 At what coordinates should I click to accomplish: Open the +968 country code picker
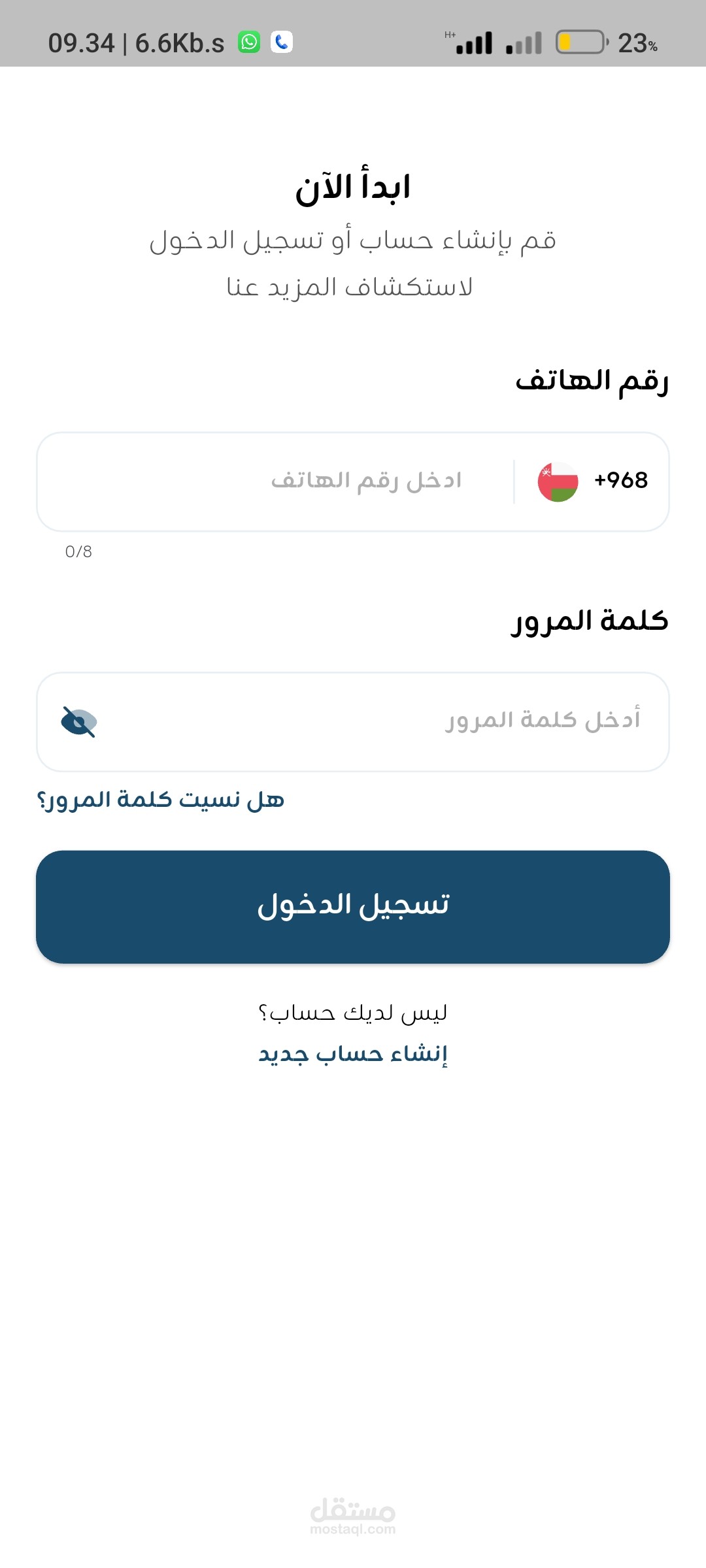592,482
